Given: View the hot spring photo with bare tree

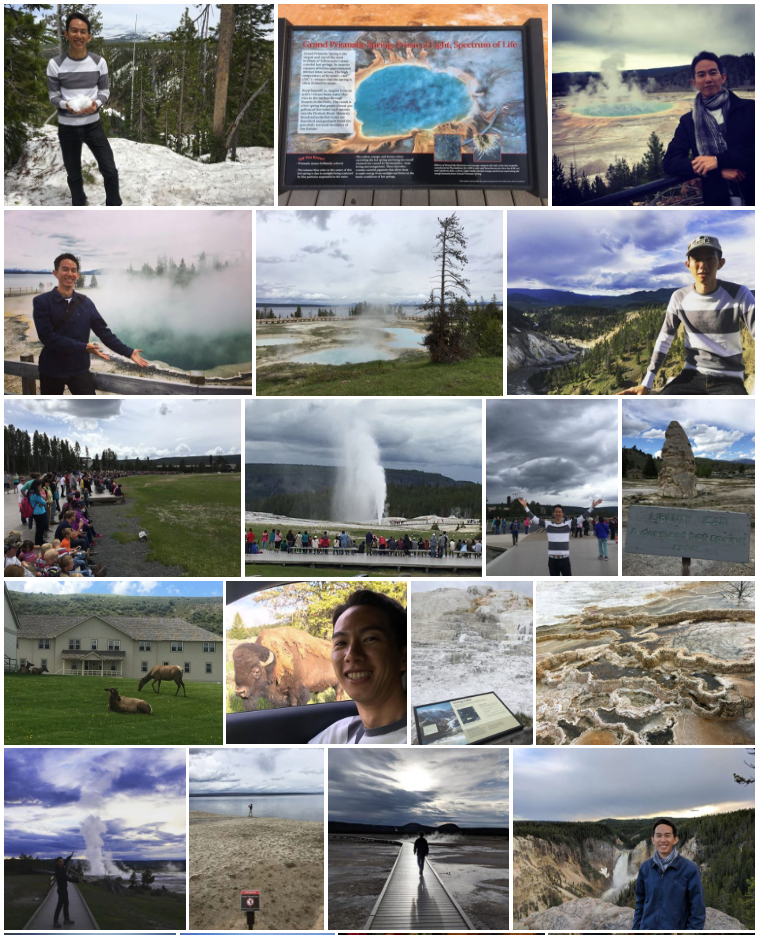Looking at the screenshot, I should (x=379, y=302).
